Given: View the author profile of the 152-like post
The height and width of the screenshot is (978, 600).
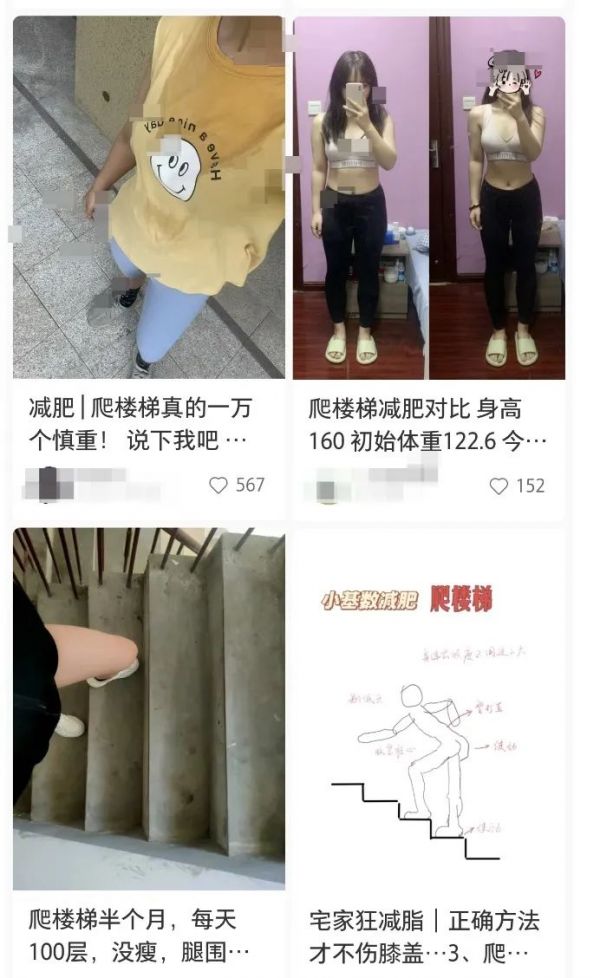Looking at the screenshot, I should point(371,478).
